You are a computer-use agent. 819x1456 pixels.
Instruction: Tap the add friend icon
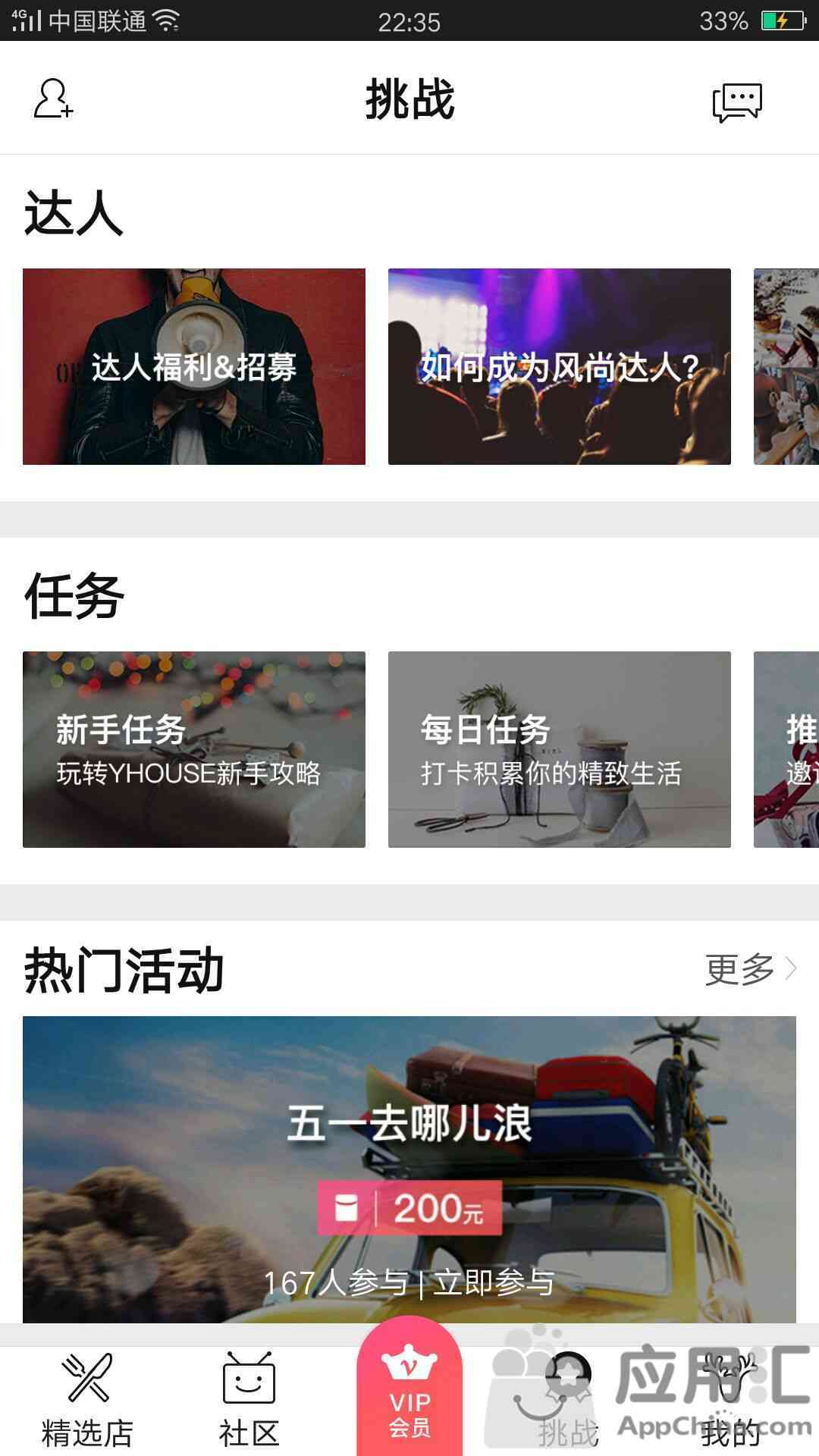click(x=53, y=99)
